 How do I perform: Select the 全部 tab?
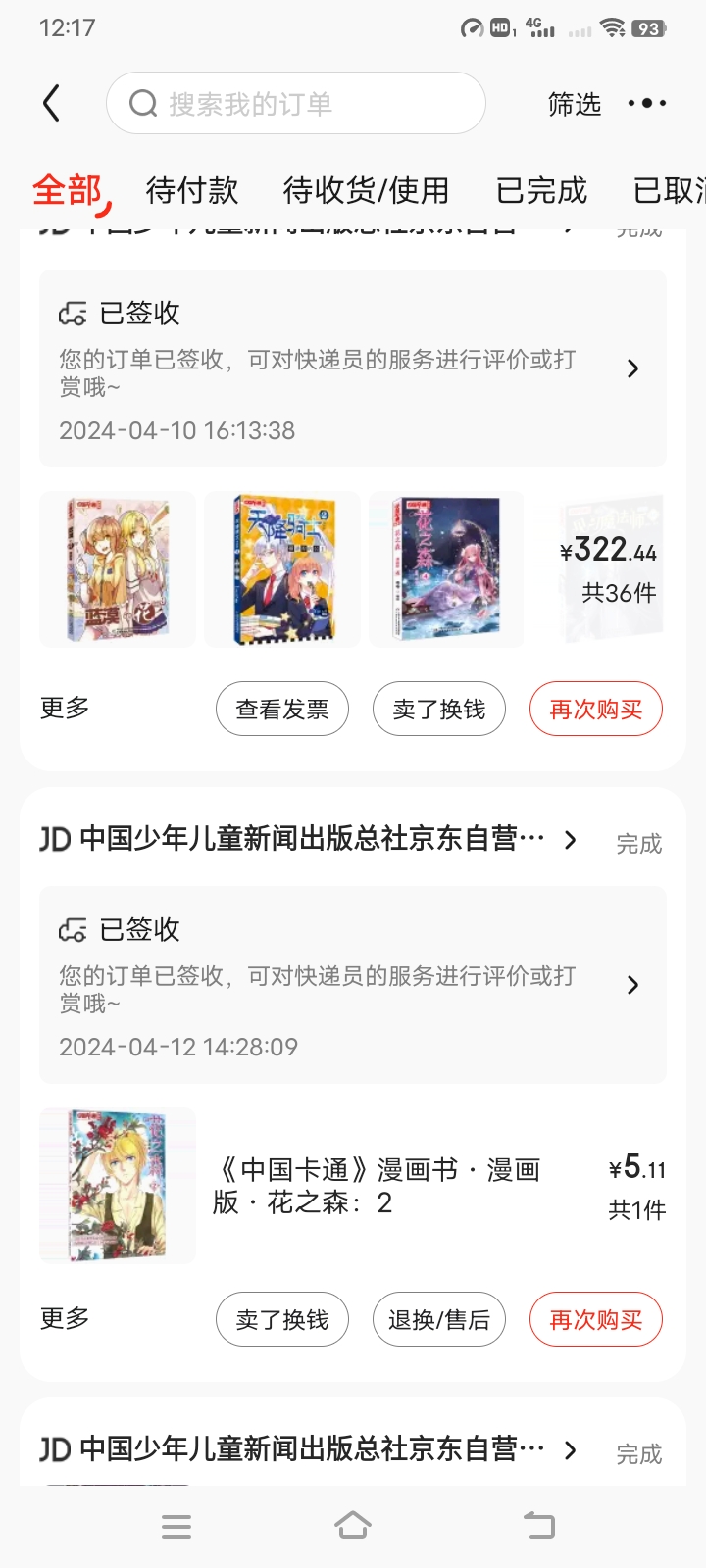67,190
